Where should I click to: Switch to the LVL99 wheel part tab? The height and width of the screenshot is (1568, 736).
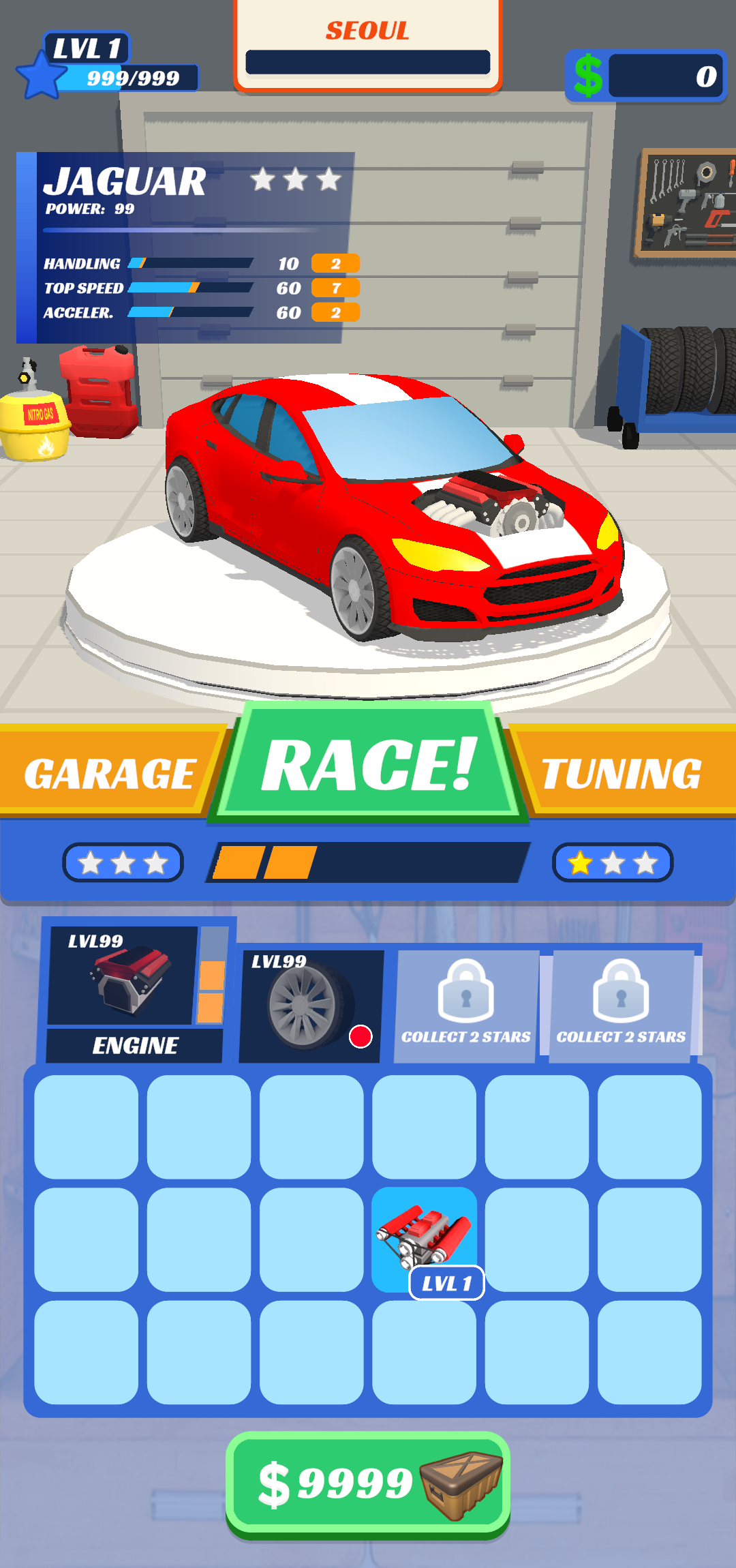311,1006
